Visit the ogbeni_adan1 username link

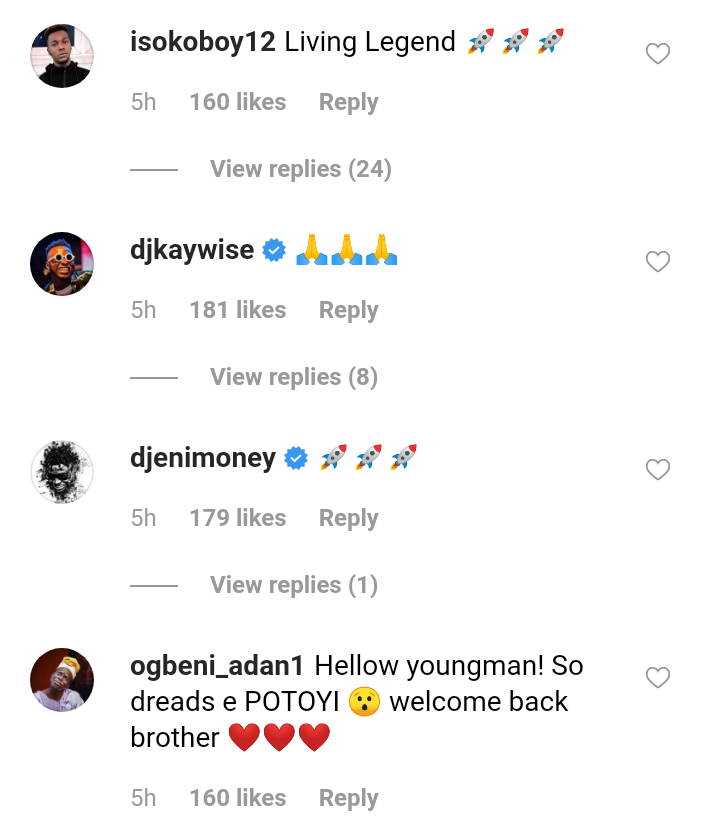(x=221, y=666)
